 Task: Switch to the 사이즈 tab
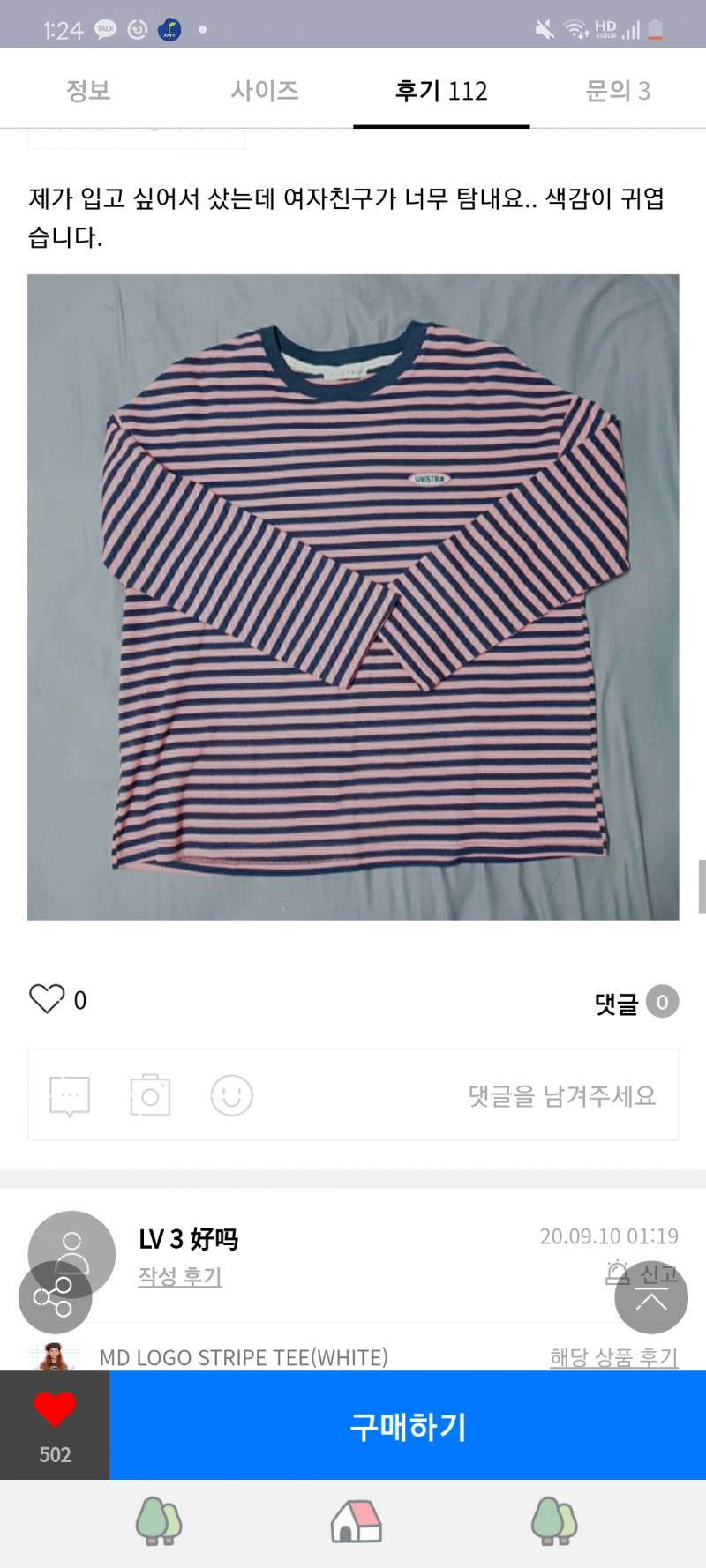[x=266, y=90]
